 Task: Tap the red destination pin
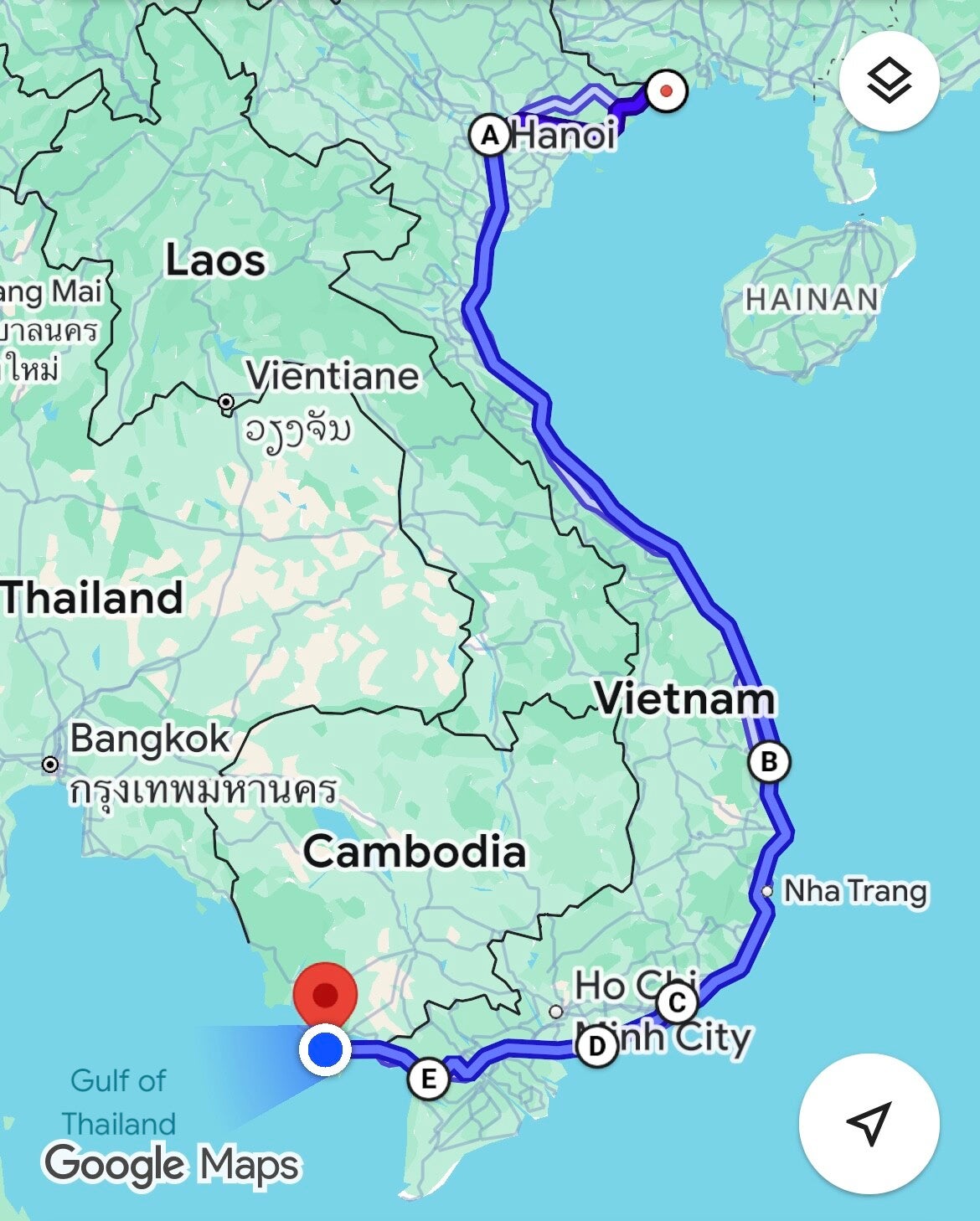coord(325,995)
